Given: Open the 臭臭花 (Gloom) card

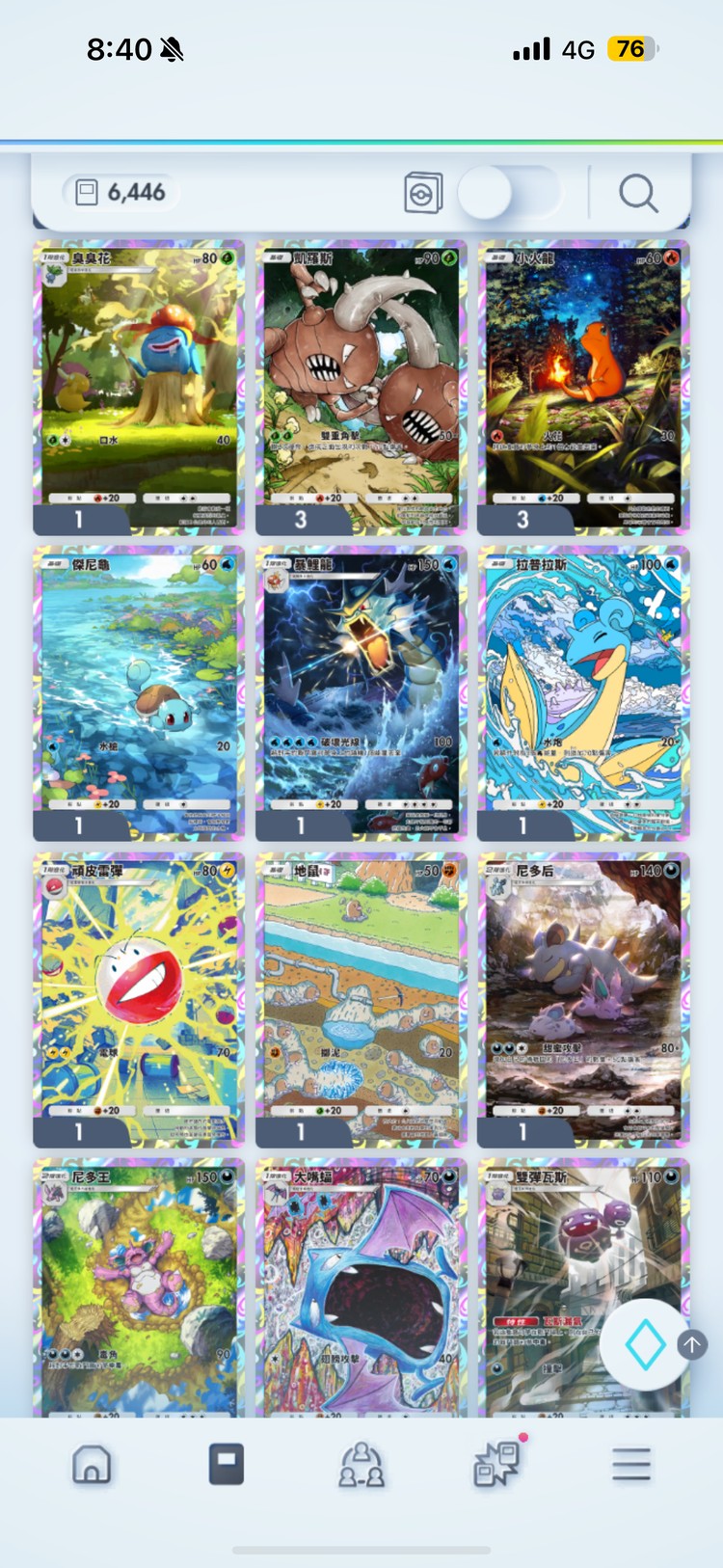Looking at the screenshot, I should pyautogui.click(x=139, y=386).
